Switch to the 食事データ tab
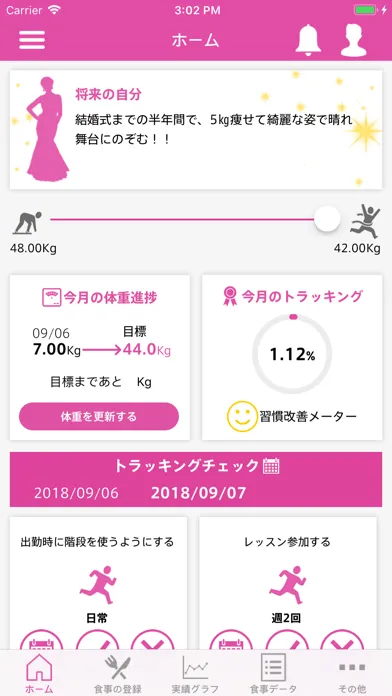Viewport: 392px width, 696px height. click(273, 673)
